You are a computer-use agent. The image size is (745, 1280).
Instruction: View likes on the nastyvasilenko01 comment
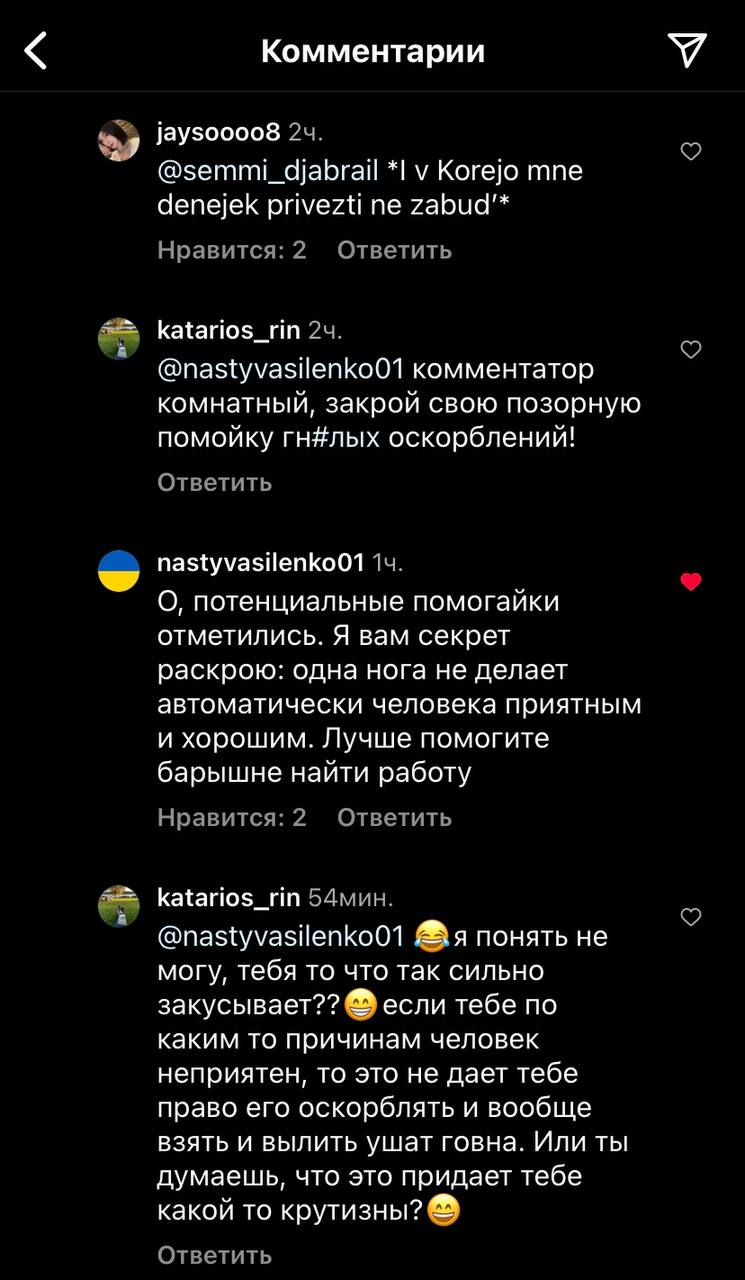point(232,817)
